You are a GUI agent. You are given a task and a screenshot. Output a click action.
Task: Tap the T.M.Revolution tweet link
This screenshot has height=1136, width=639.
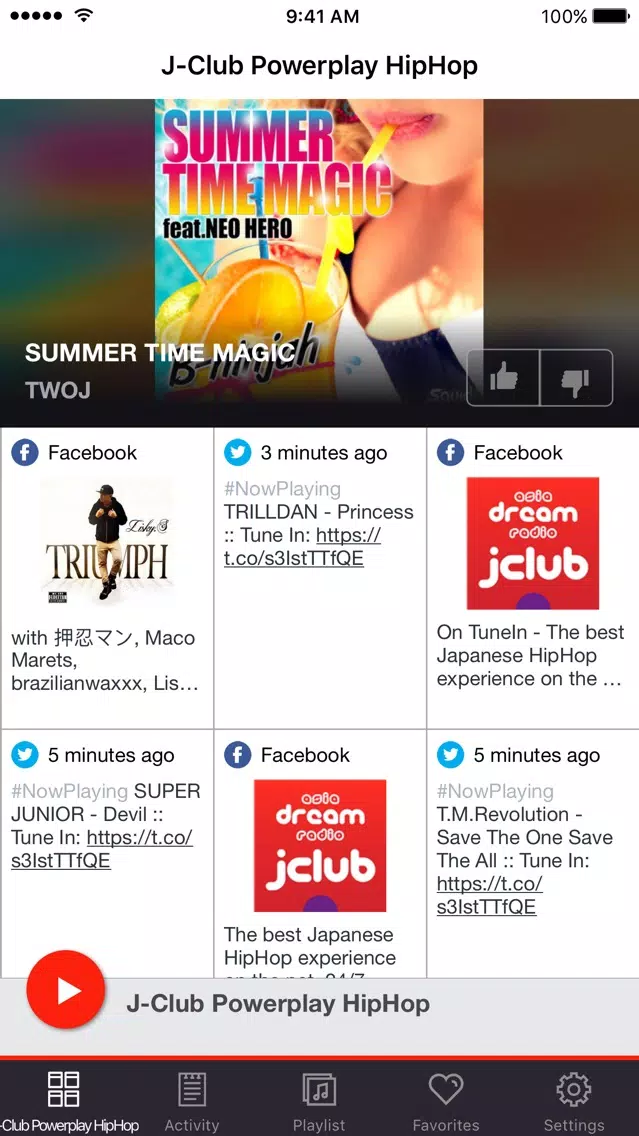point(489,895)
